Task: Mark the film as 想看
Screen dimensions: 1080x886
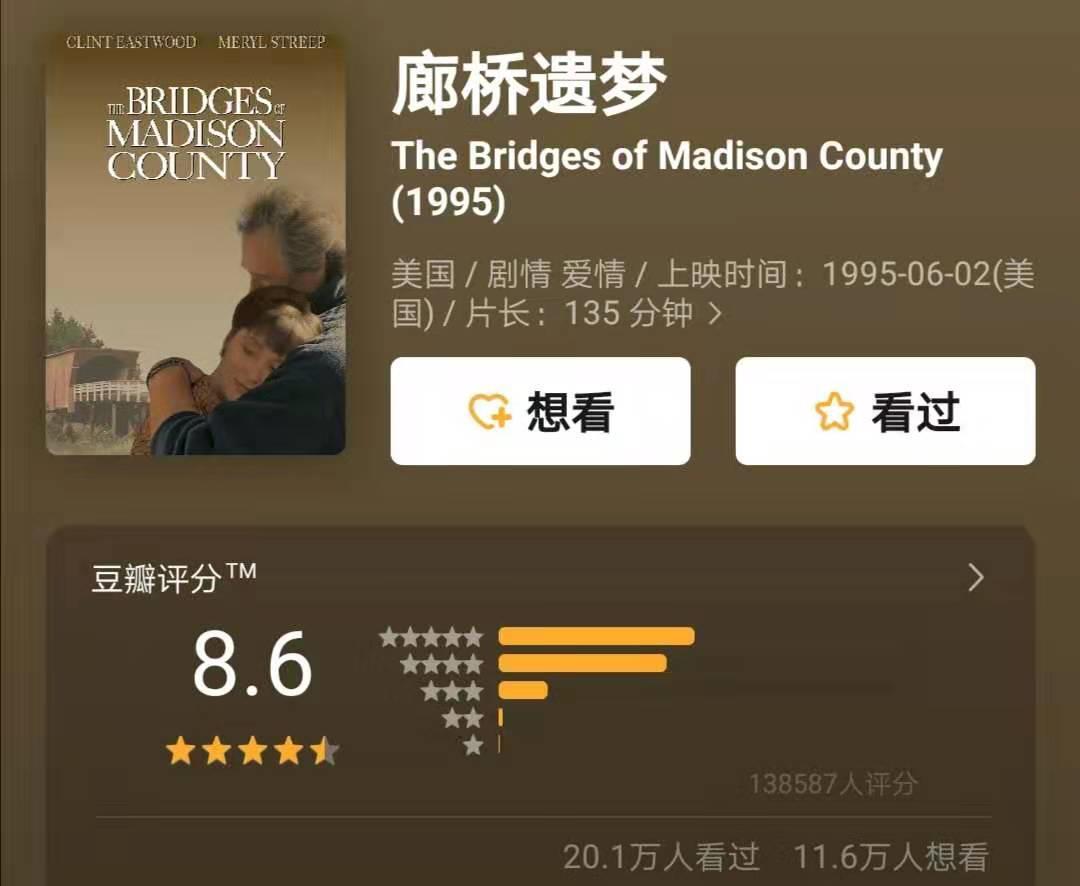Action: [x=540, y=411]
